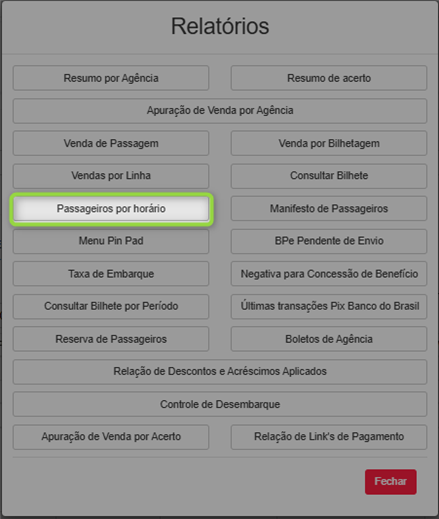Viewport: 439px width, 519px height.
Task: Open Taxa de Embarque report
Action: click(x=111, y=274)
